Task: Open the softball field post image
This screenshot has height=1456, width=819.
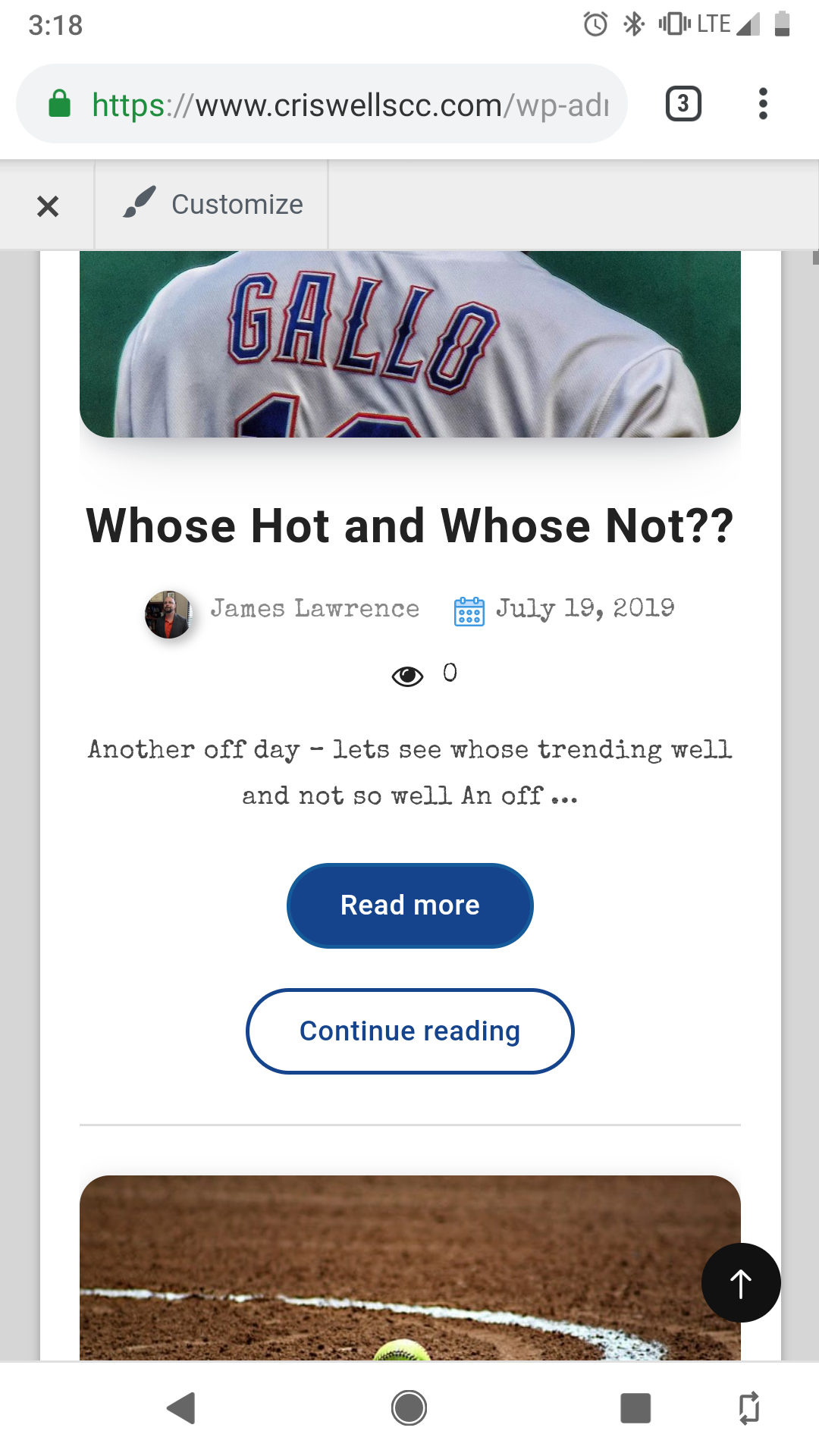Action: [x=409, y=1266]
